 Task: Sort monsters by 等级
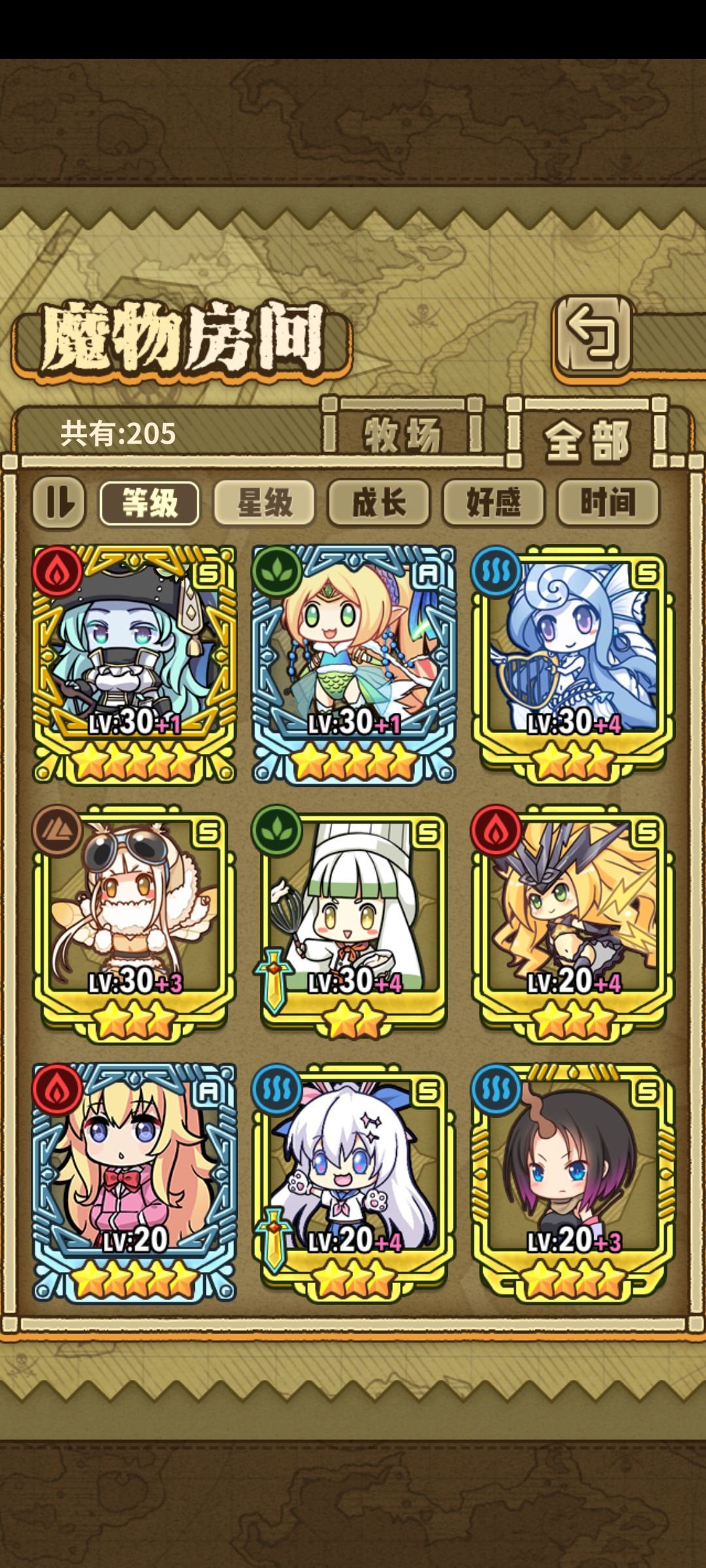149,503
